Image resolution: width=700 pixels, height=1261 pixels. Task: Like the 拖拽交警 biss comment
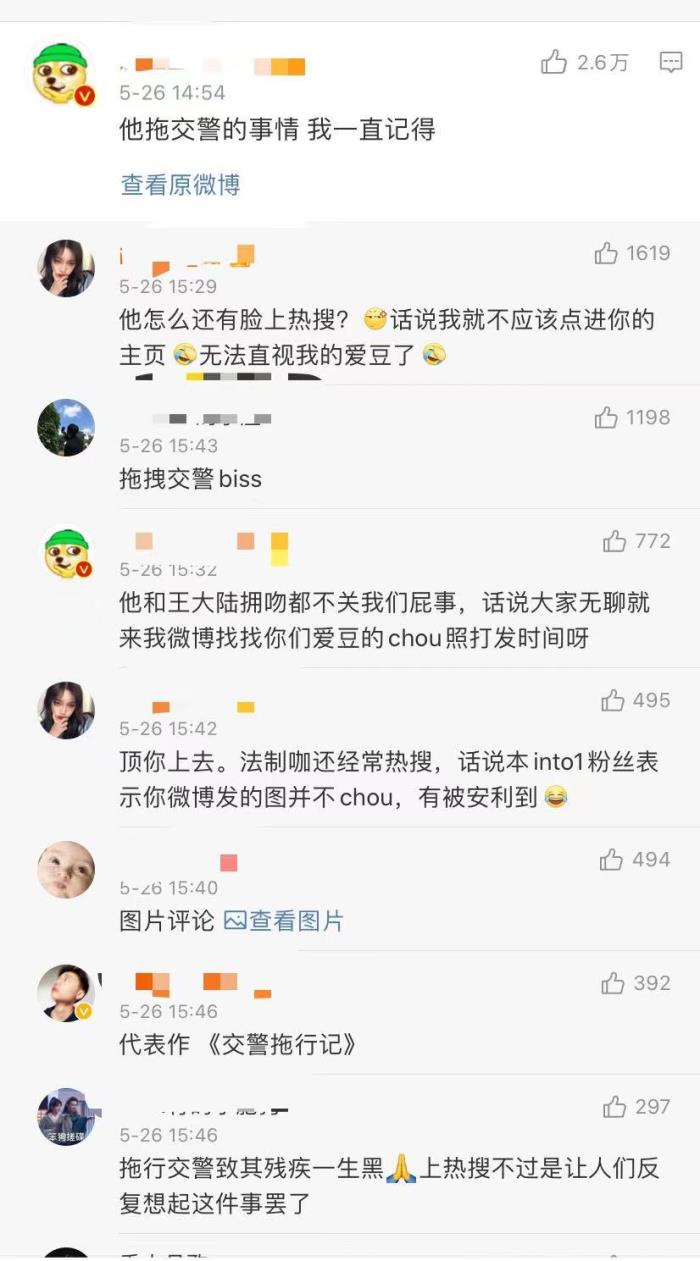click(606, 418)
